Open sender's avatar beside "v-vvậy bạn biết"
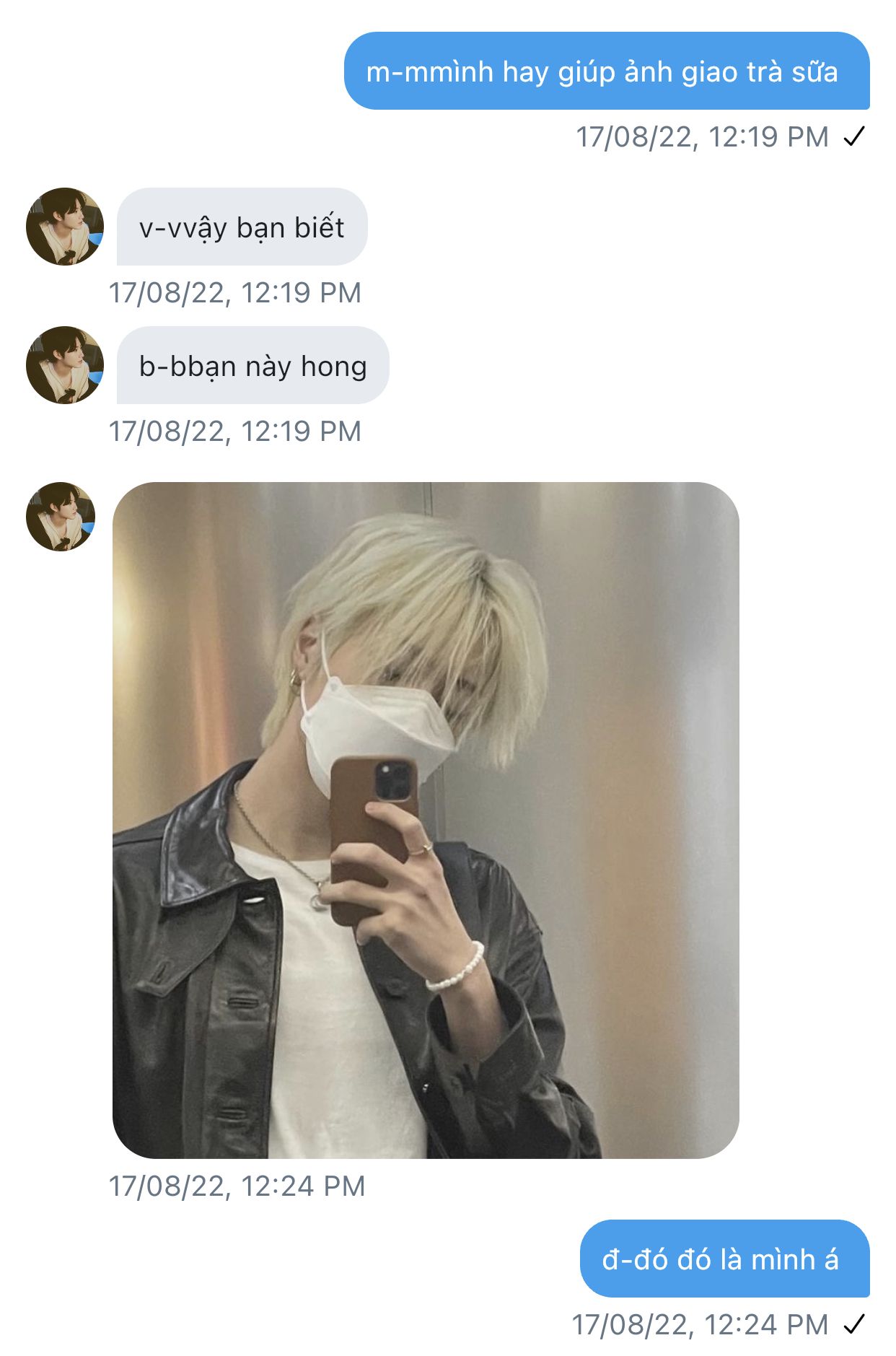The height and width of the screenshot is (1356, 896). (x=65, y=227)
